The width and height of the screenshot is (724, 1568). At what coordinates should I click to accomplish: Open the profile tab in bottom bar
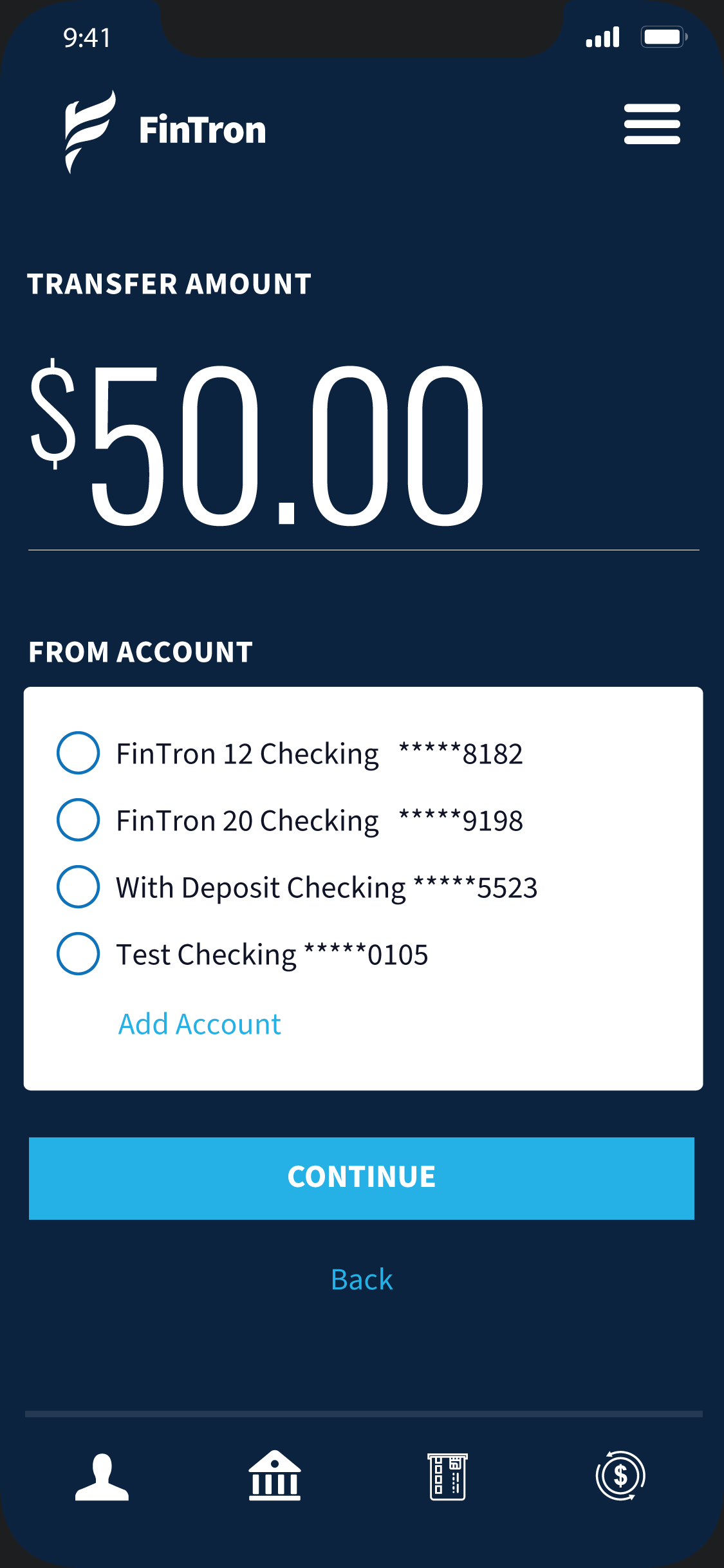[102, 1476]
